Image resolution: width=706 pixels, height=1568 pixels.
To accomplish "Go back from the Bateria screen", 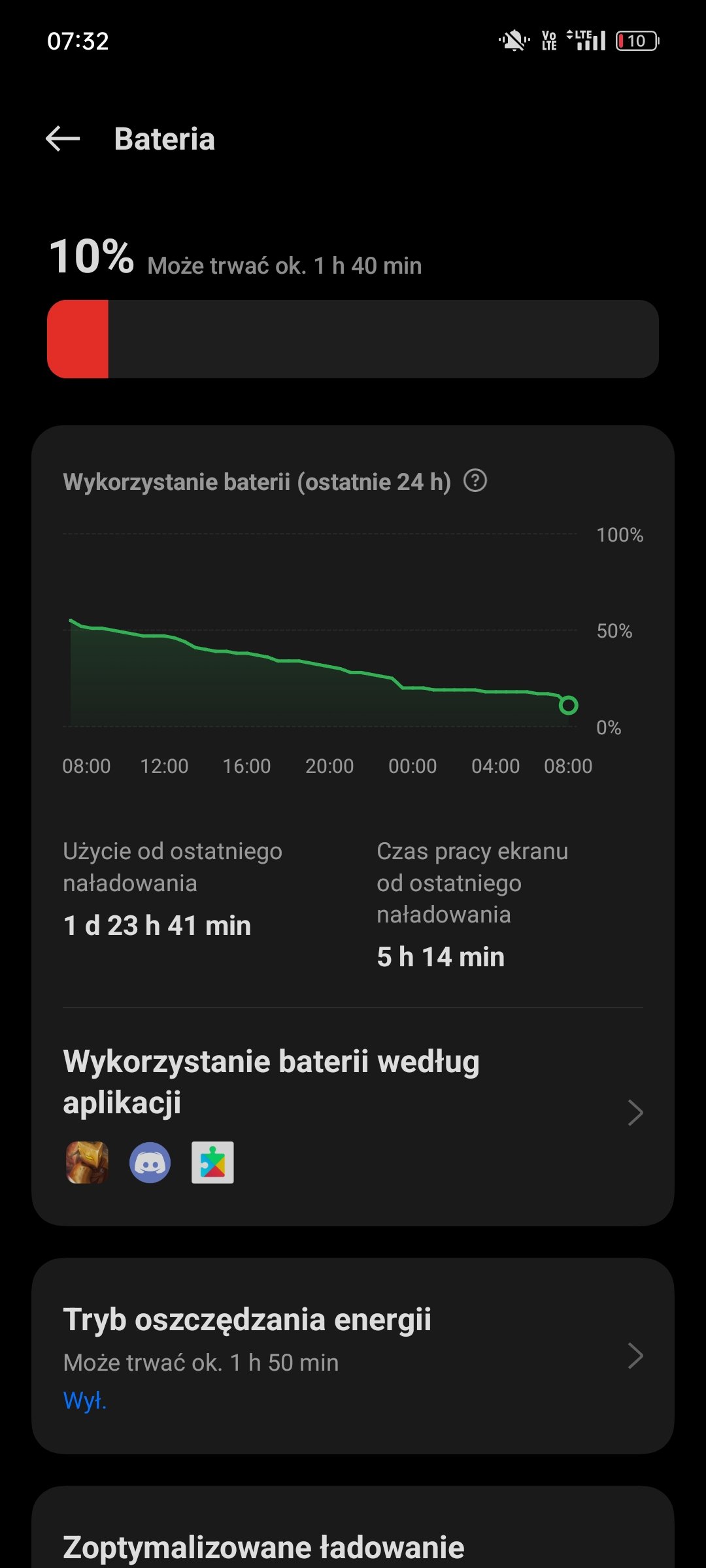I will tap(63, 139).
